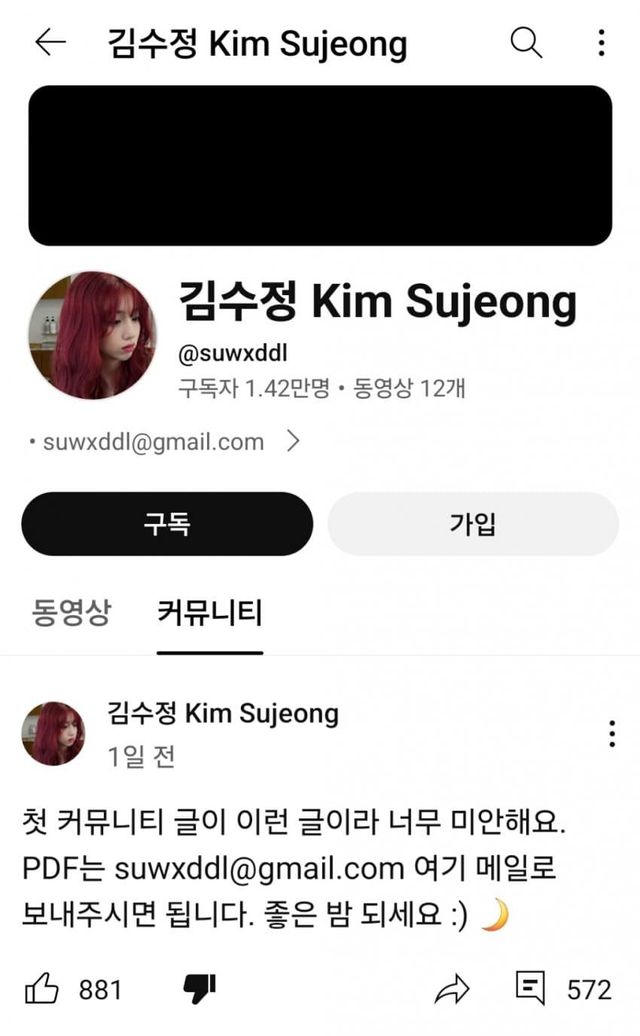The image size is (640, 1036).
Task: Share the community post
Action: coord(452,990)
